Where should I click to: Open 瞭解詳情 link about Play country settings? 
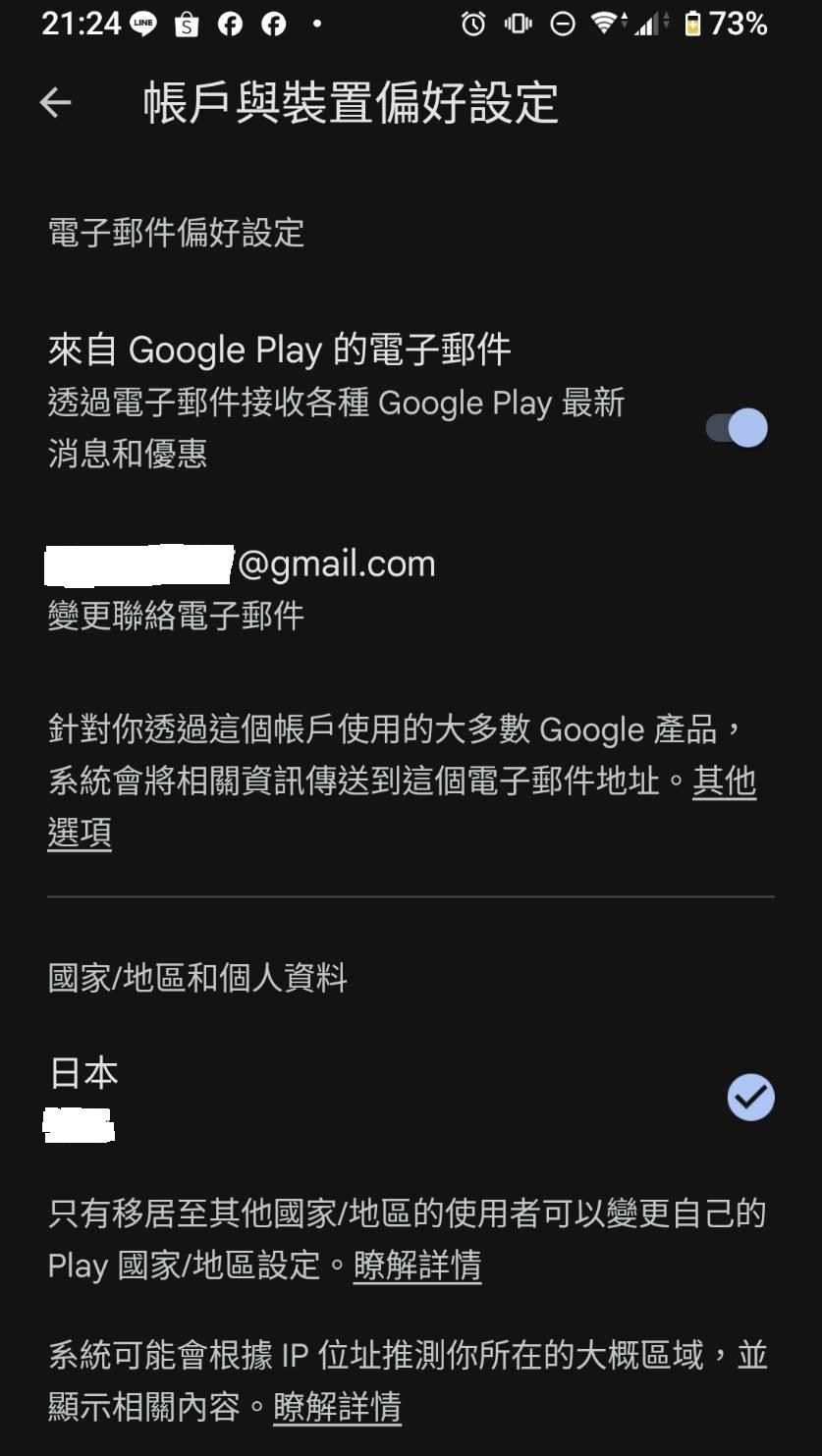tap(416, 1267)
